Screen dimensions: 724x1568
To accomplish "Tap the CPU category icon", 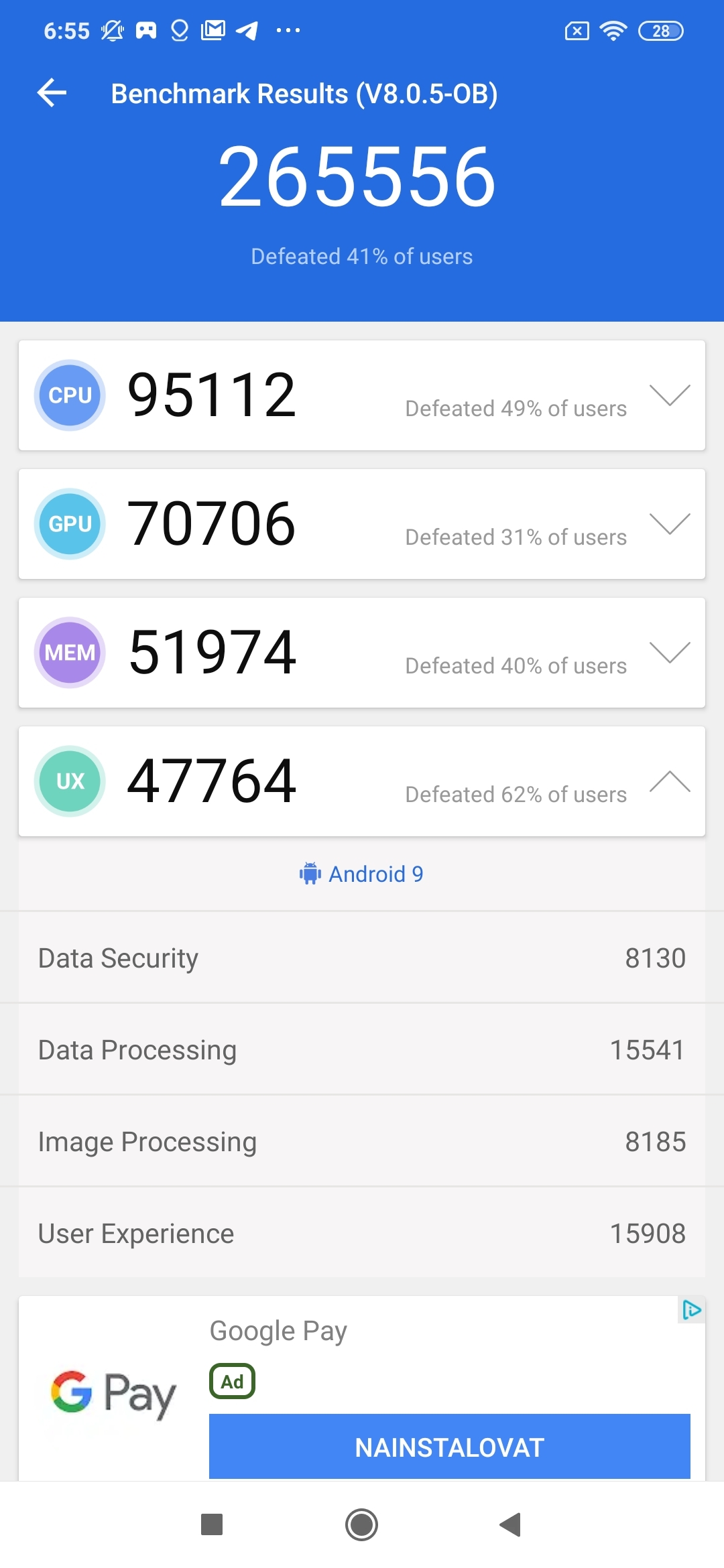I will 70,395.
